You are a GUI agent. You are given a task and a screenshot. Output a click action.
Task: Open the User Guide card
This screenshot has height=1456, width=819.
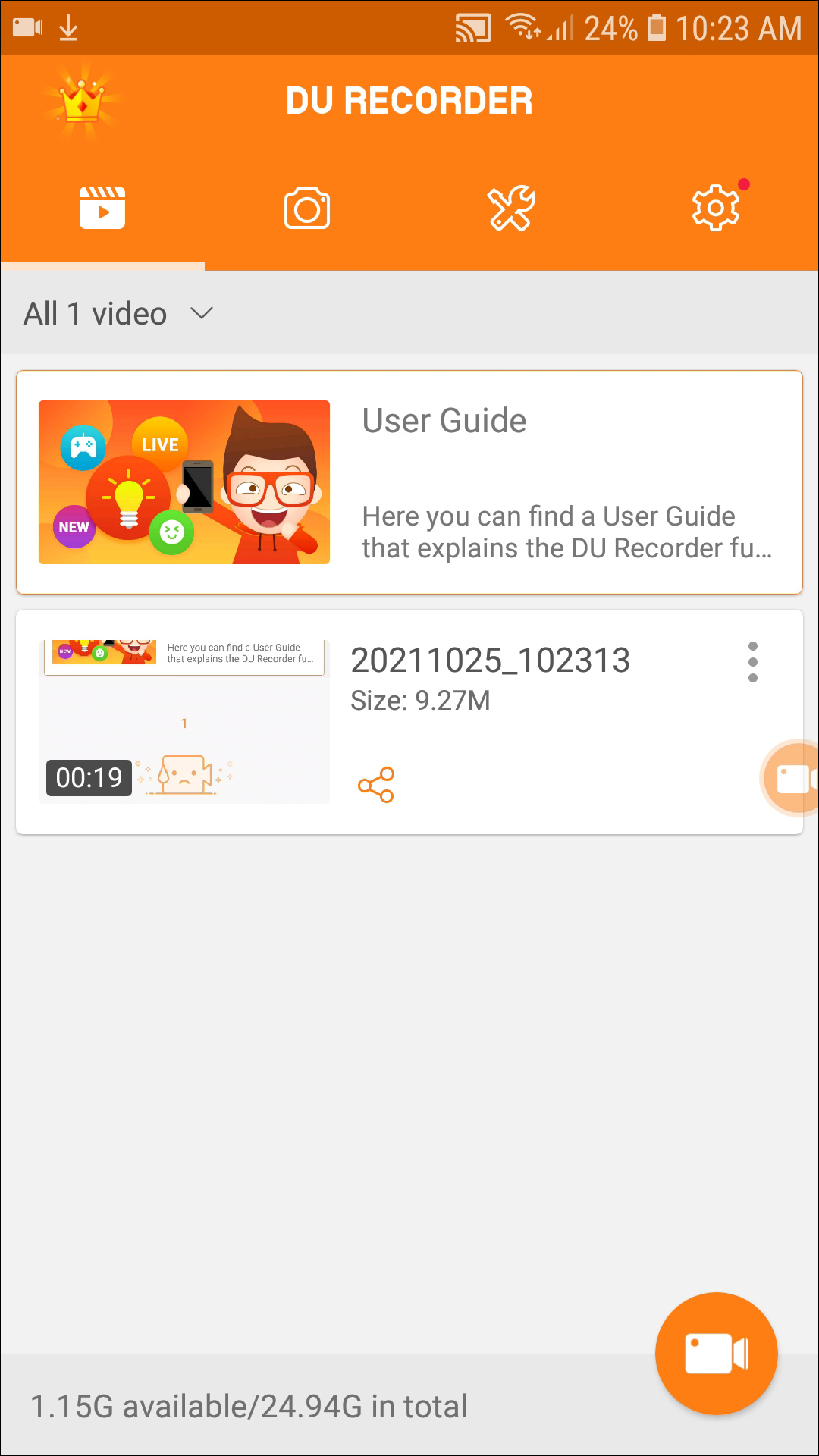click(409, 482)
